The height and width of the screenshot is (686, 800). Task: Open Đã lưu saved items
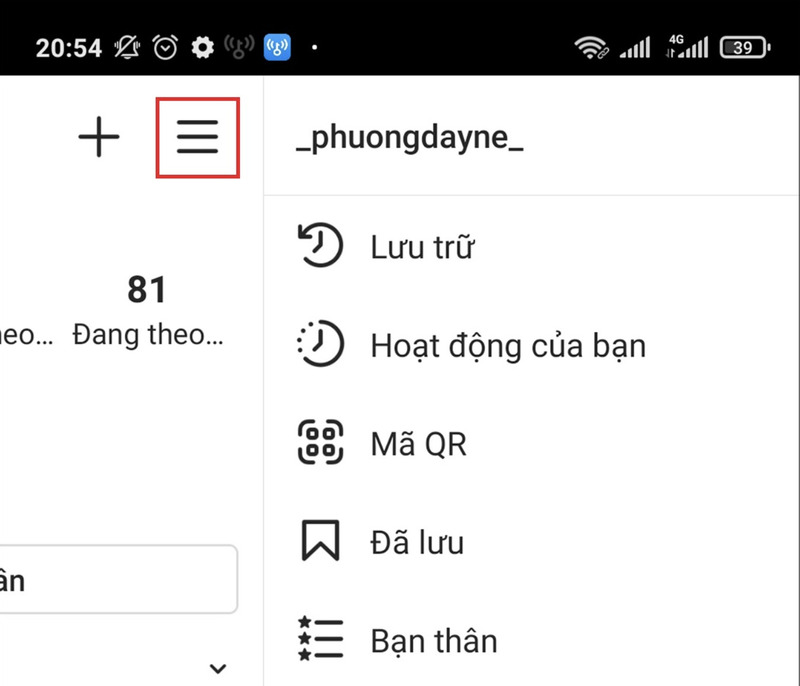(x=416, y=542)
